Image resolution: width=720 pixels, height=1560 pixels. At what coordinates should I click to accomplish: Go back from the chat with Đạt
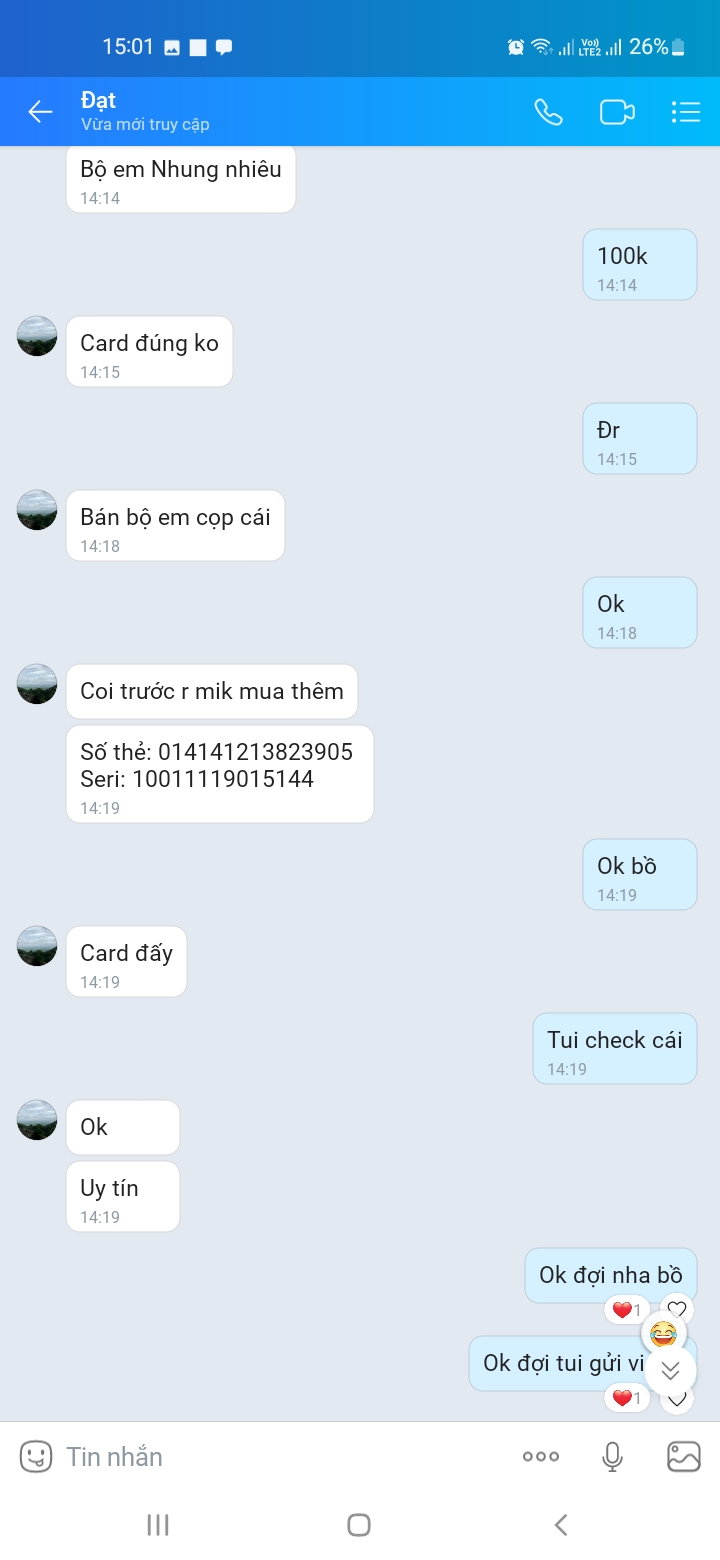pos(40,112)
